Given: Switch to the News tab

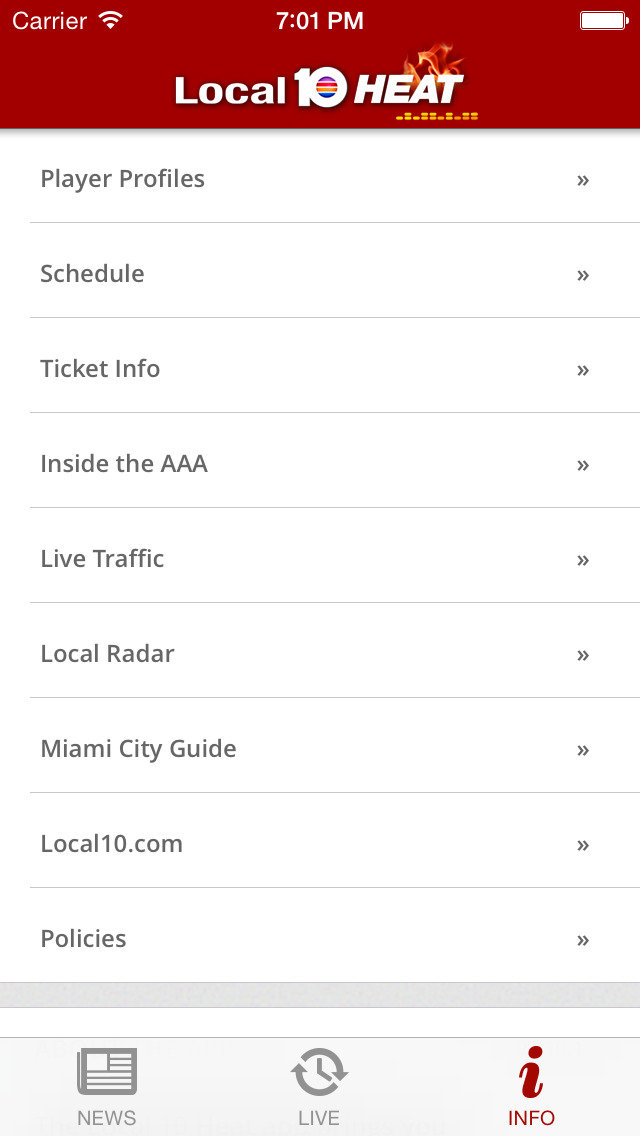Looking at the screenshot, I should (x=107, y=1087).
